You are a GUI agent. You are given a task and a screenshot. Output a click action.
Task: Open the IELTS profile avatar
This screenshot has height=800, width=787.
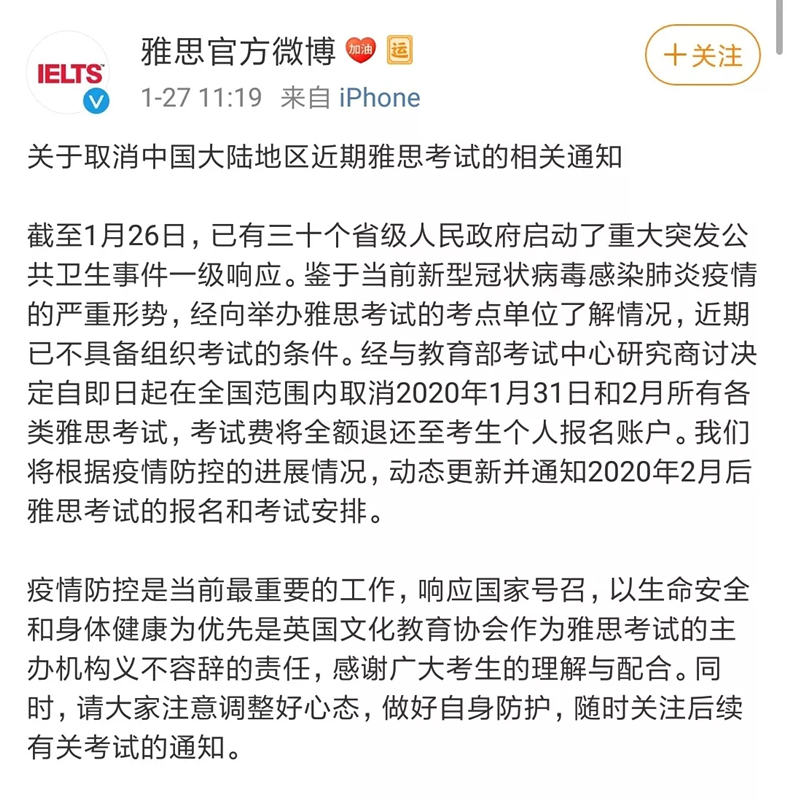pyautogui.click(x=69, y=73)
